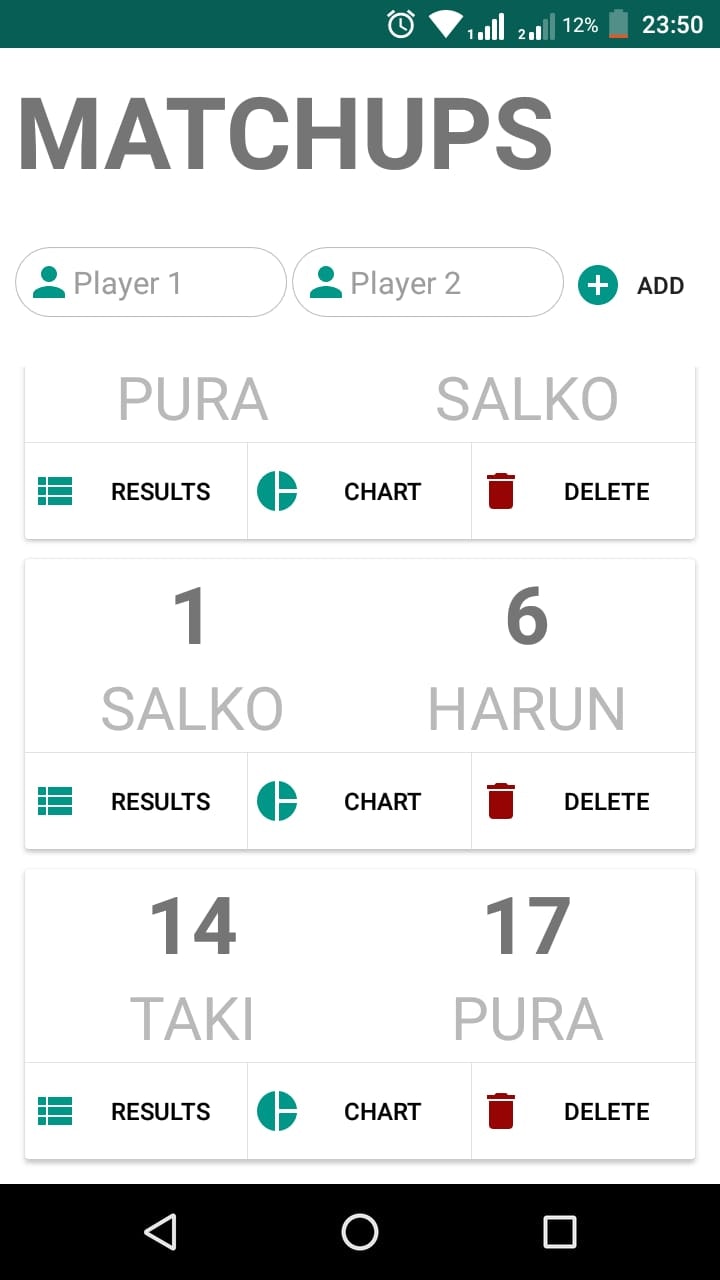
Task: Open the pie chart icon for PURA vs SALKO
Action: [278, 491]
